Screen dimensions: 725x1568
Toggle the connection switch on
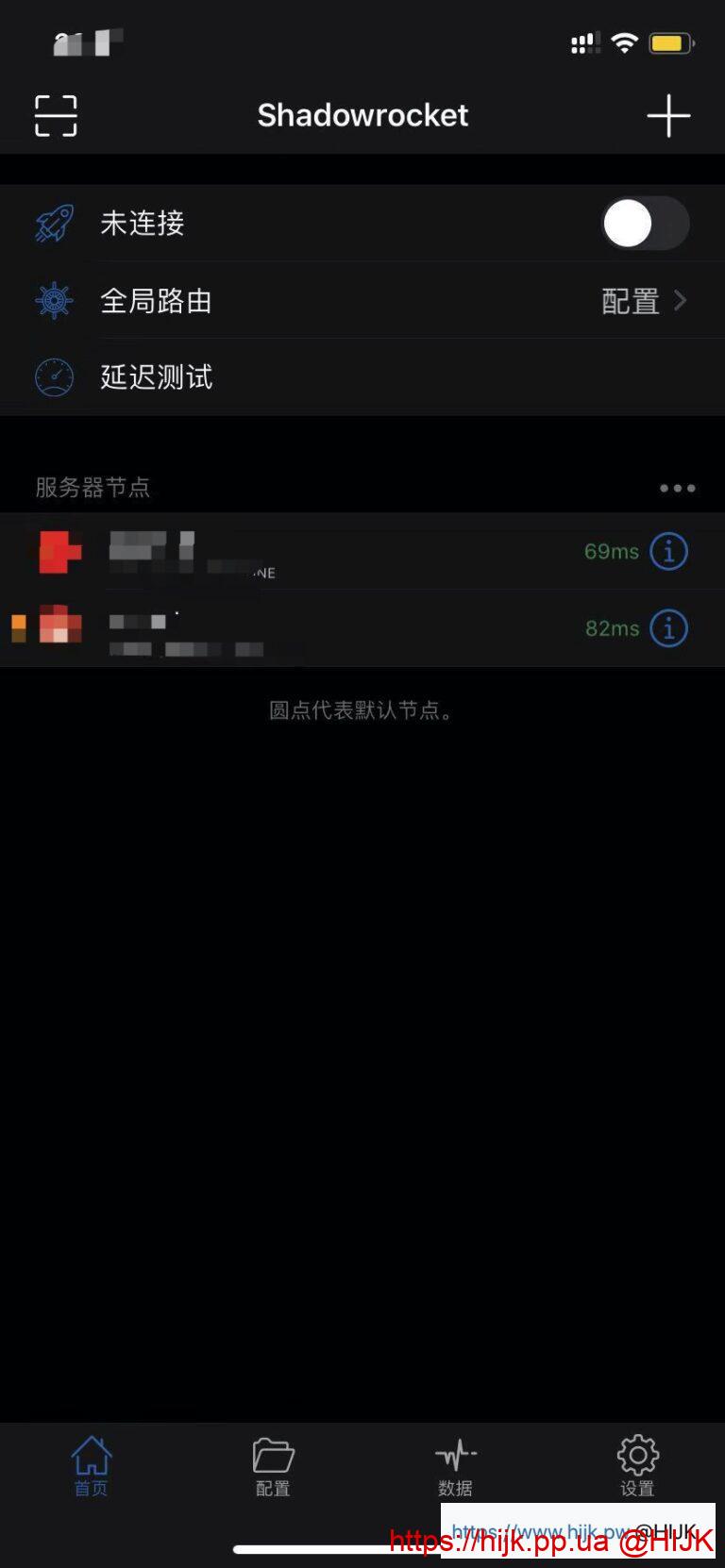coord(646,224)
